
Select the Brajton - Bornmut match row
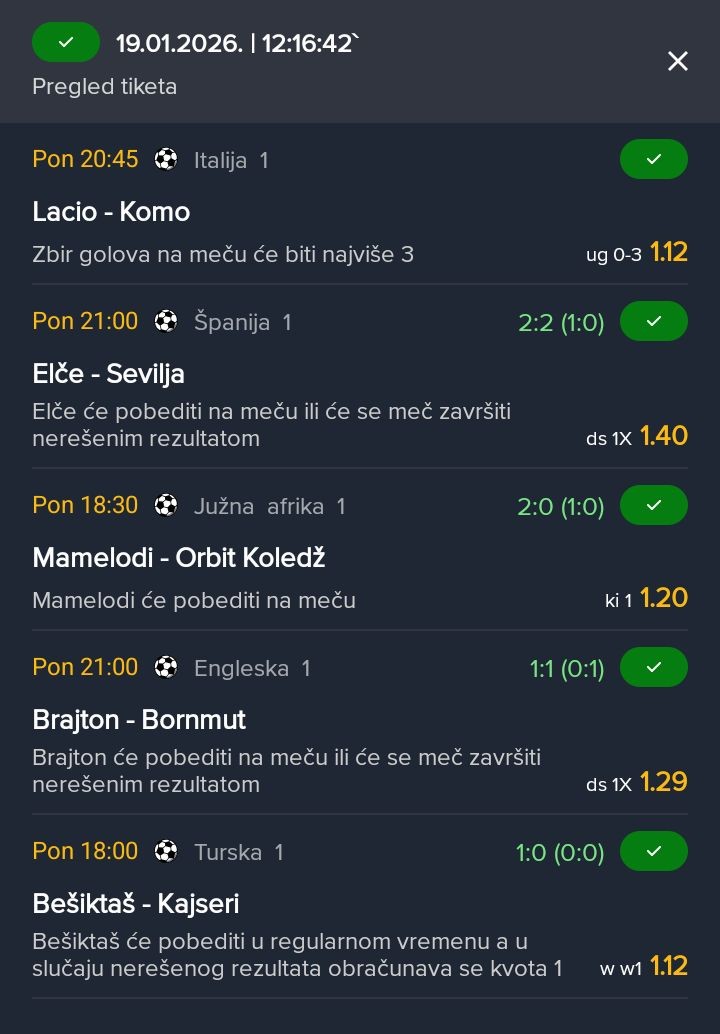[139, 720]
